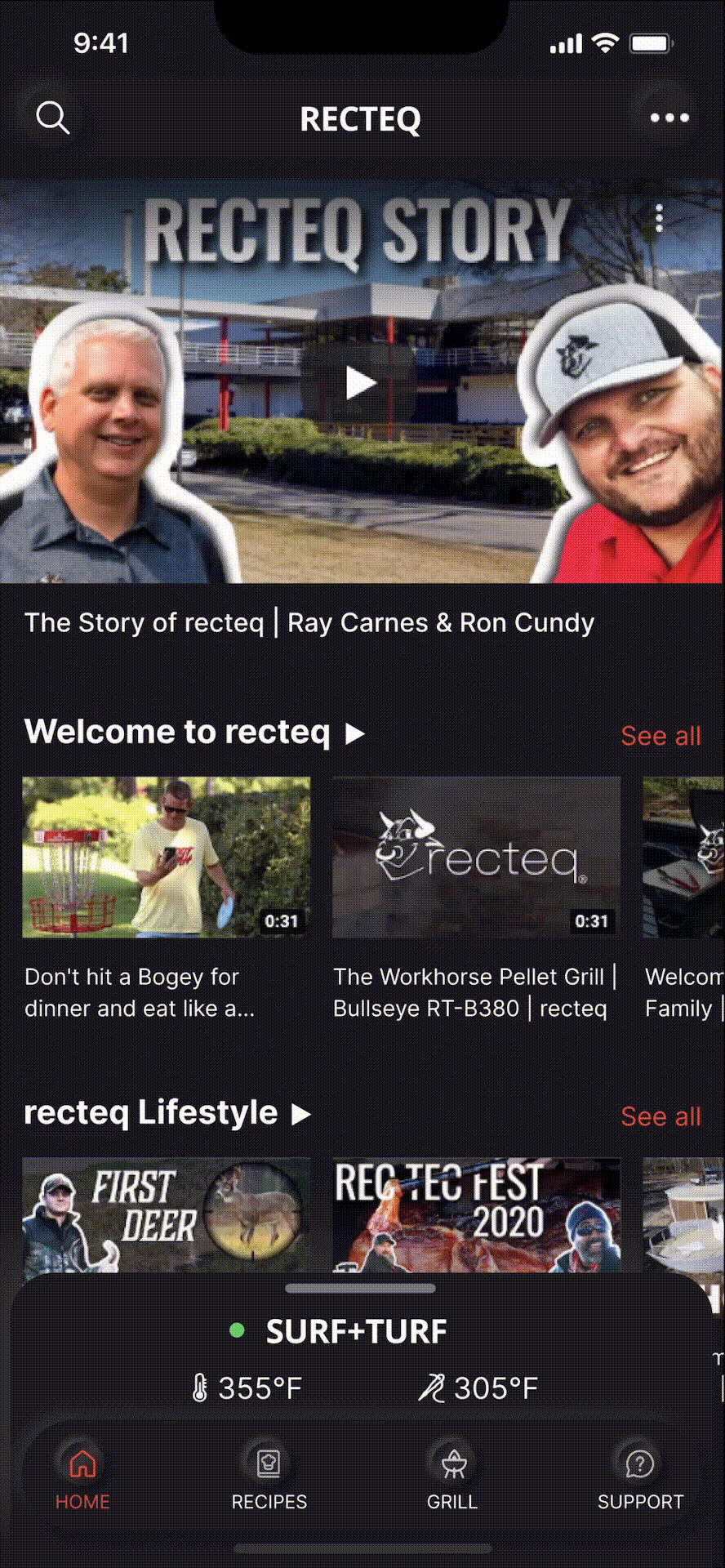The height and width of the screenshot is (1568, 725).
Task: Open the recteq Lifestyle section heading
Action: coord(167,1113)
